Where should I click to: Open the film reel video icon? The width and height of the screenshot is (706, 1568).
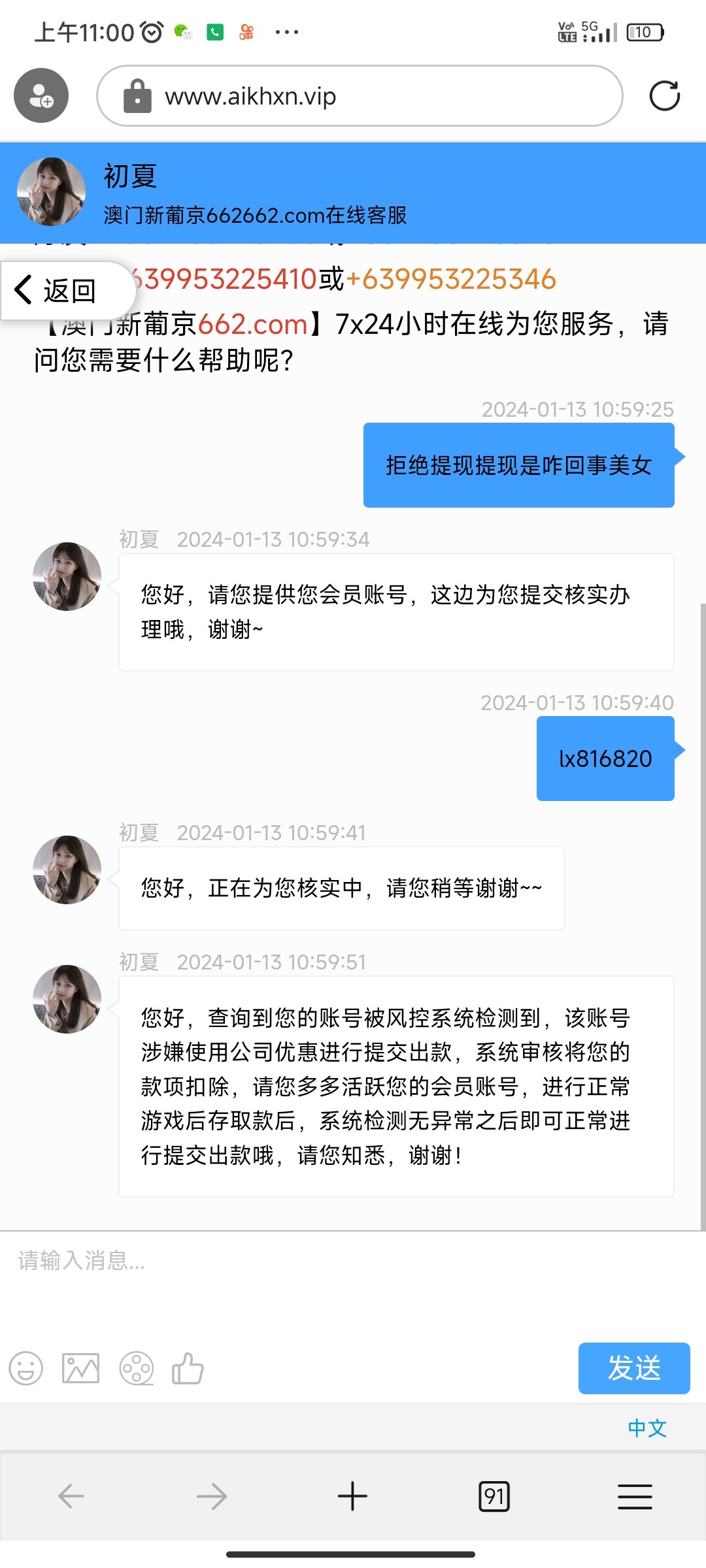136,1368
